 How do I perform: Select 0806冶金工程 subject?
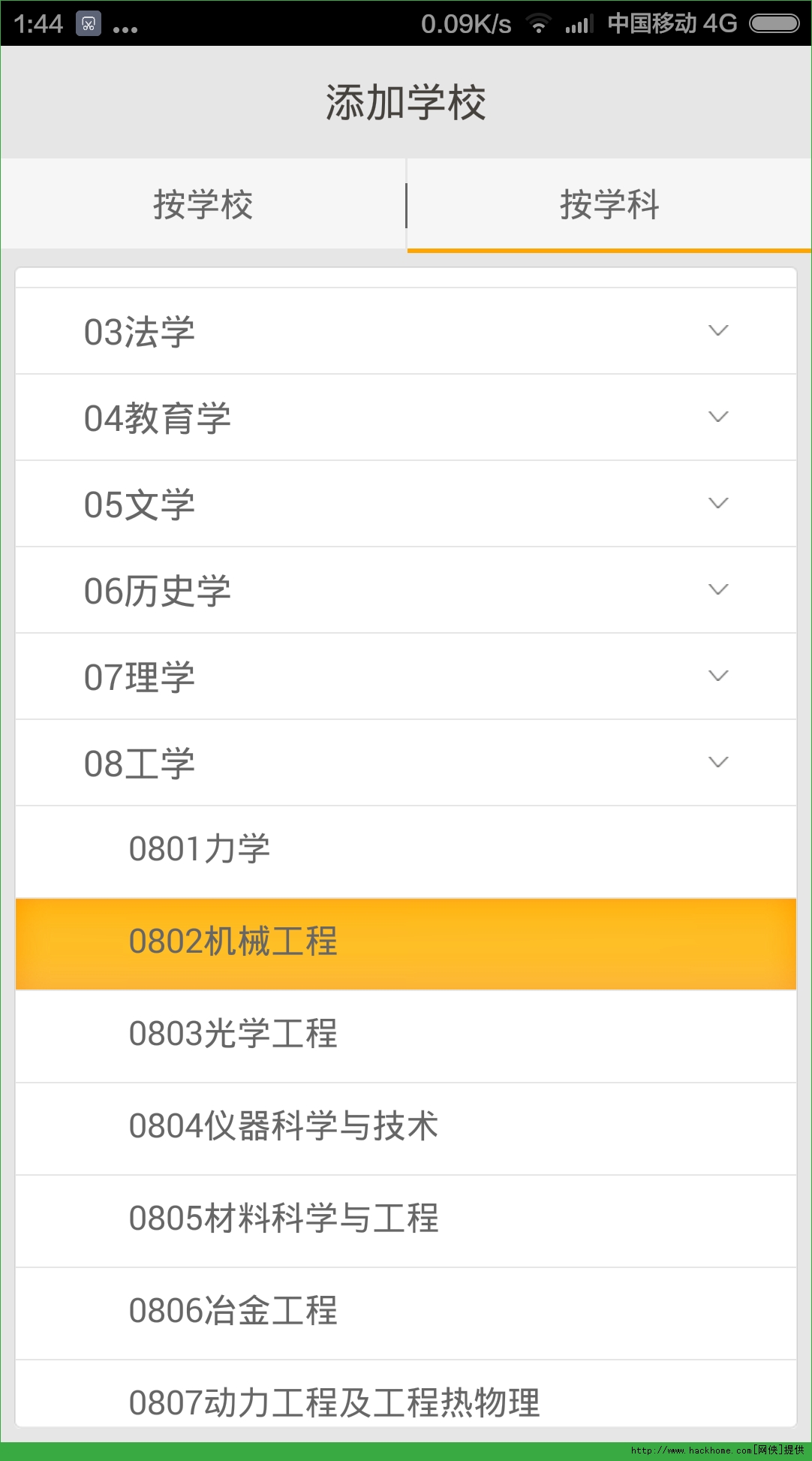click(405, 1312)
